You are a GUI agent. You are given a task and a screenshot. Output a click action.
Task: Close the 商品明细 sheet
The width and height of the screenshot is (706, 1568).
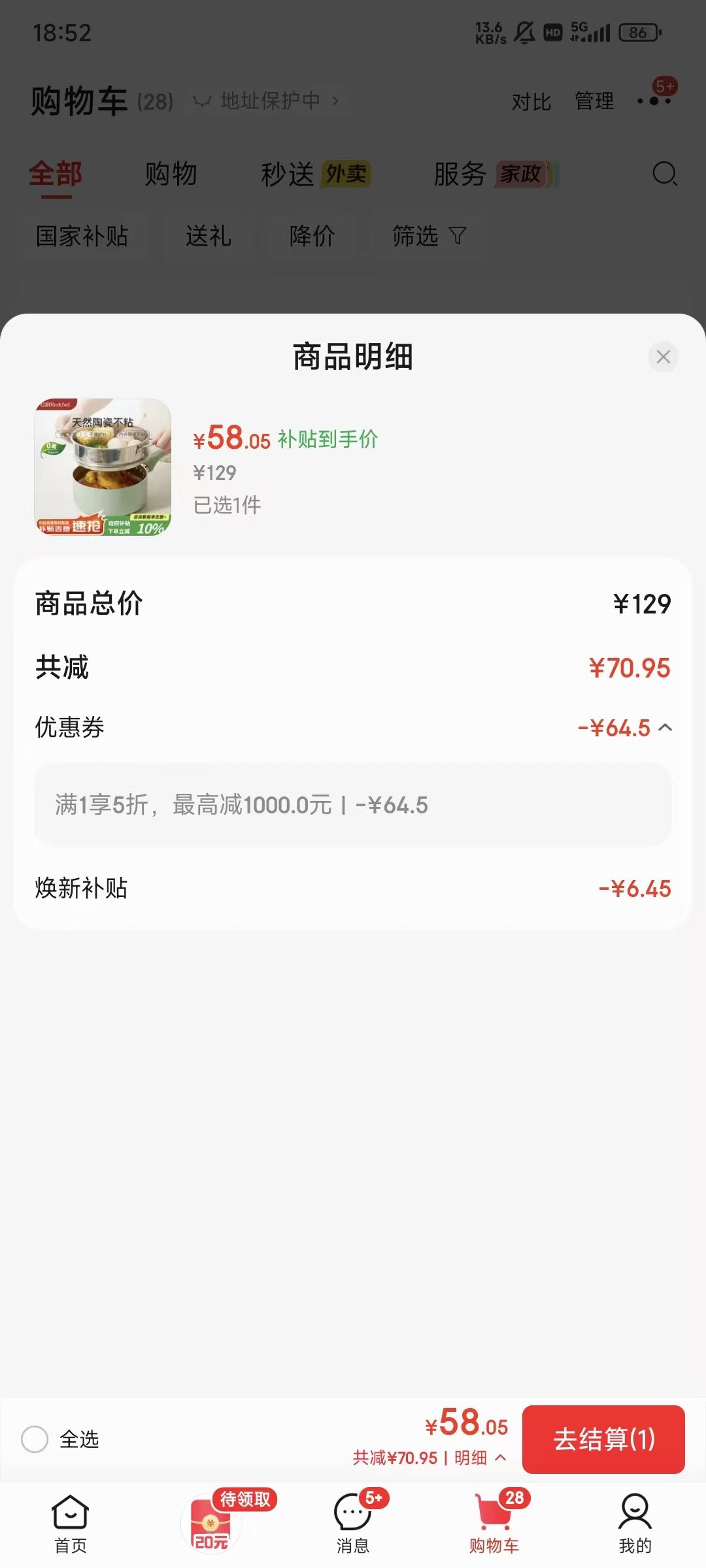pos(663,357)
